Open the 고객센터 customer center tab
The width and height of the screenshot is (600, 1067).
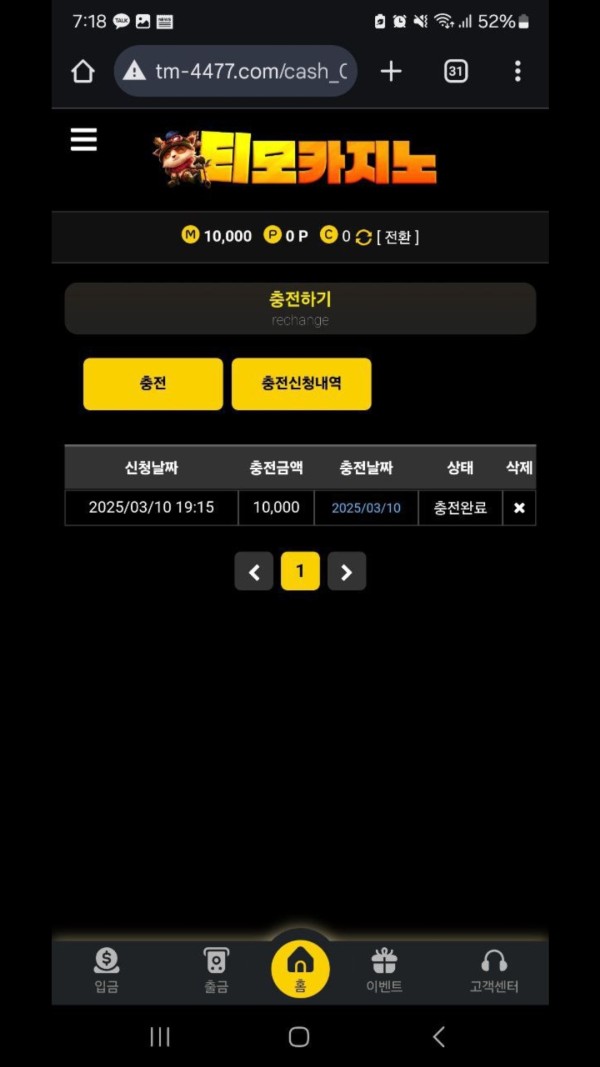(494, 970)
